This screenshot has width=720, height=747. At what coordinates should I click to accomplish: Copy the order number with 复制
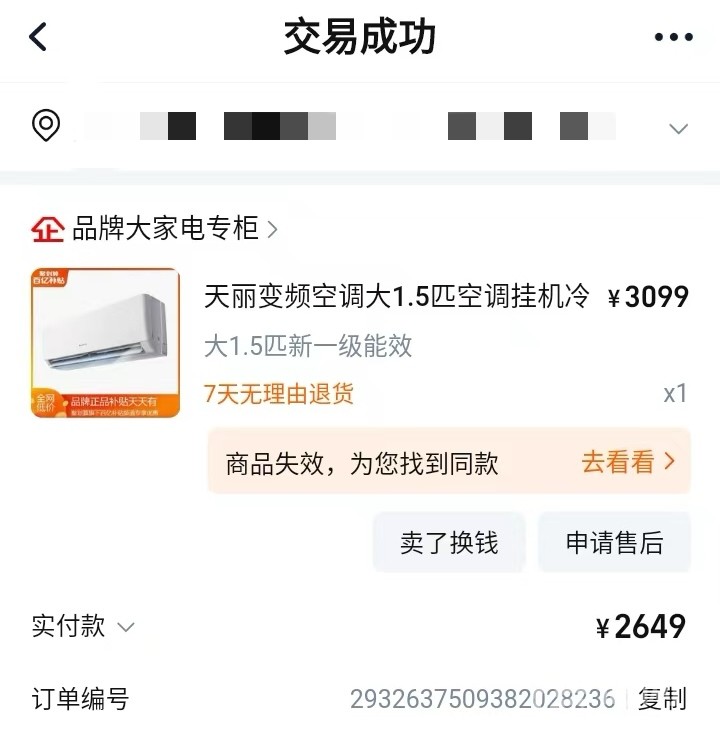pyautogui.click(x=662, y=699)
